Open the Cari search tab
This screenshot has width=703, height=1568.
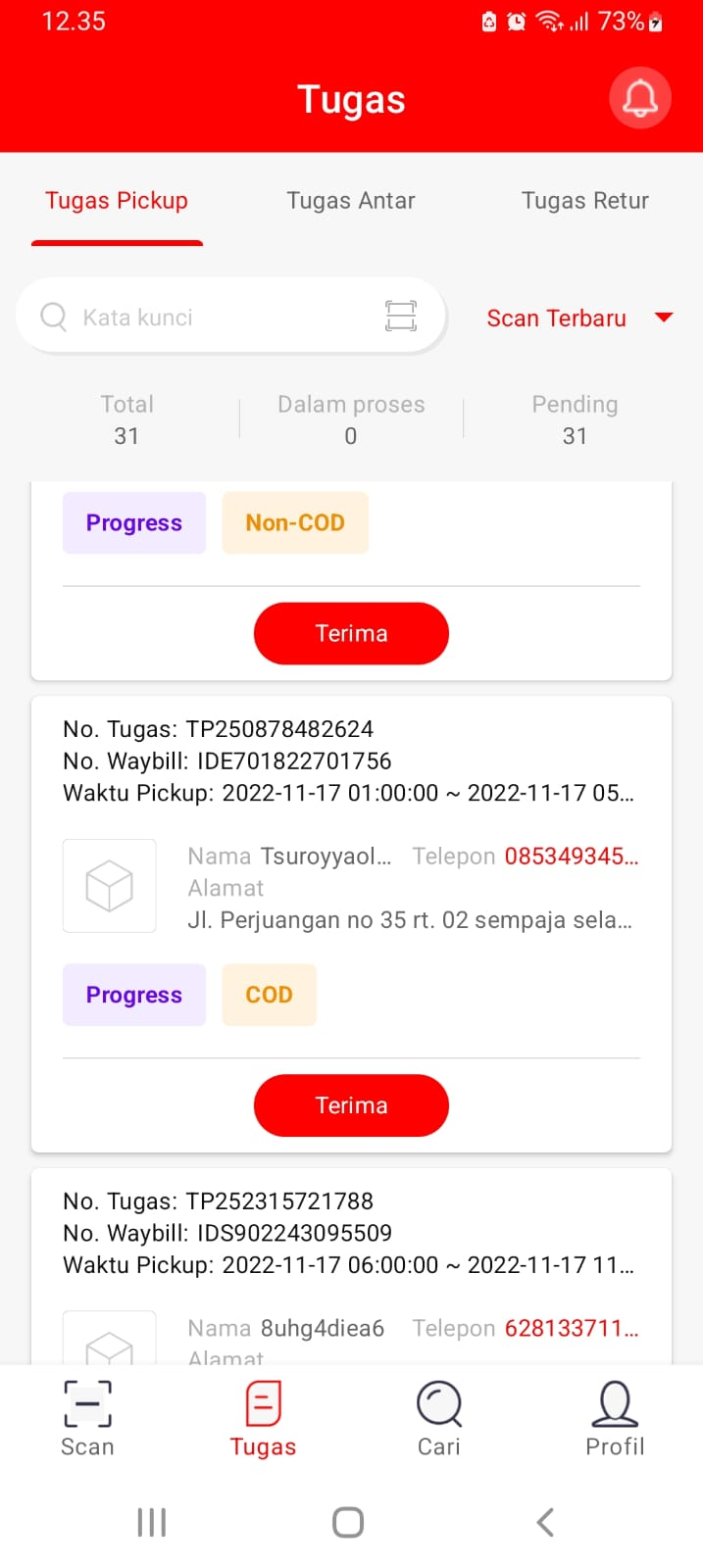[438, 1419]
